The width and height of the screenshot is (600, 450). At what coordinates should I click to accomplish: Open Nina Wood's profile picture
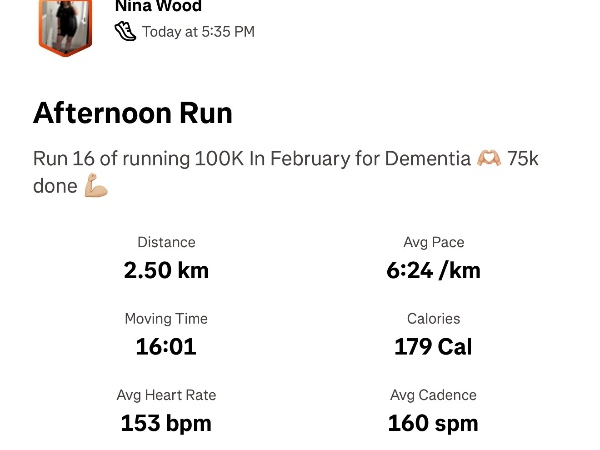[x=65, y=24]
